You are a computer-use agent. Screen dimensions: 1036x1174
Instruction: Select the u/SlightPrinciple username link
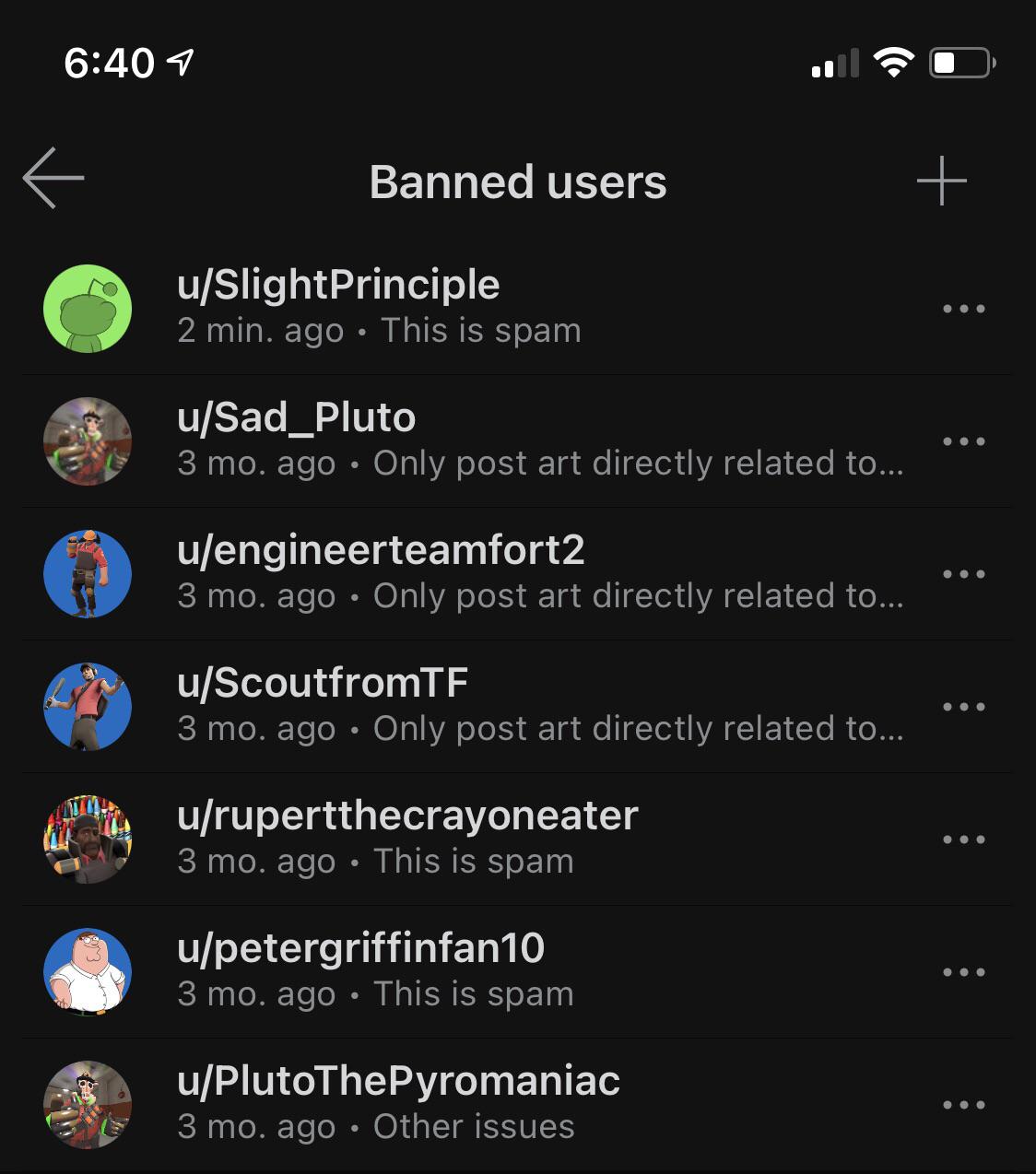tap(338, 285)
